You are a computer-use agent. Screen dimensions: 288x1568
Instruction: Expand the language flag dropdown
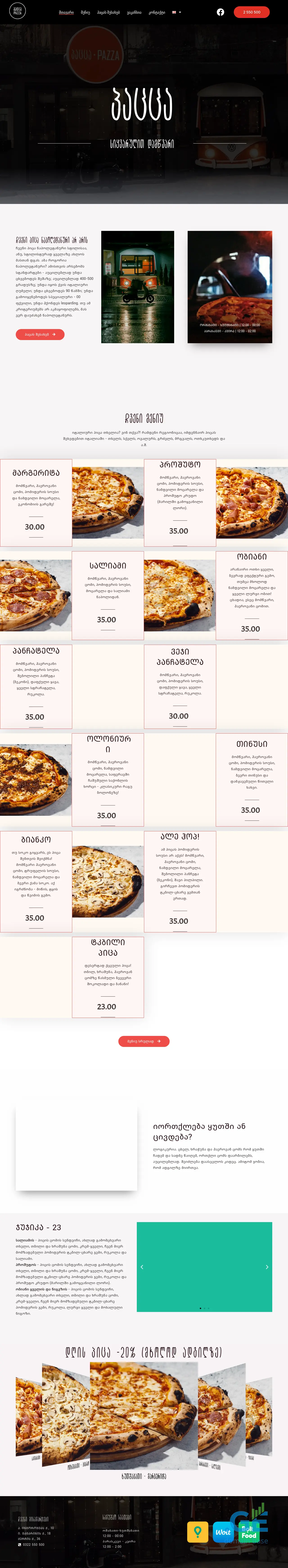click(x=176, y=12)
